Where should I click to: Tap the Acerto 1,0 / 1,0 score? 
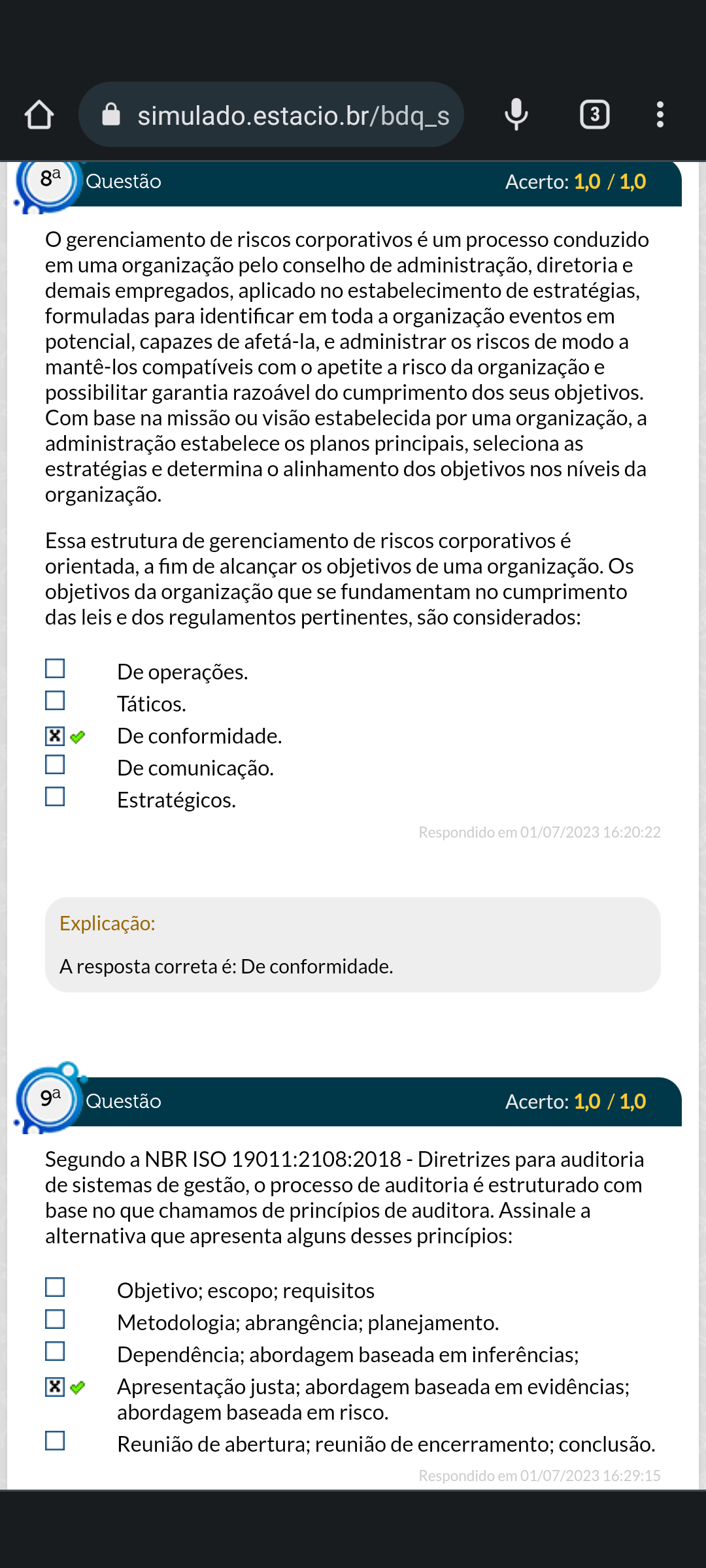click(x=577, y=182)
